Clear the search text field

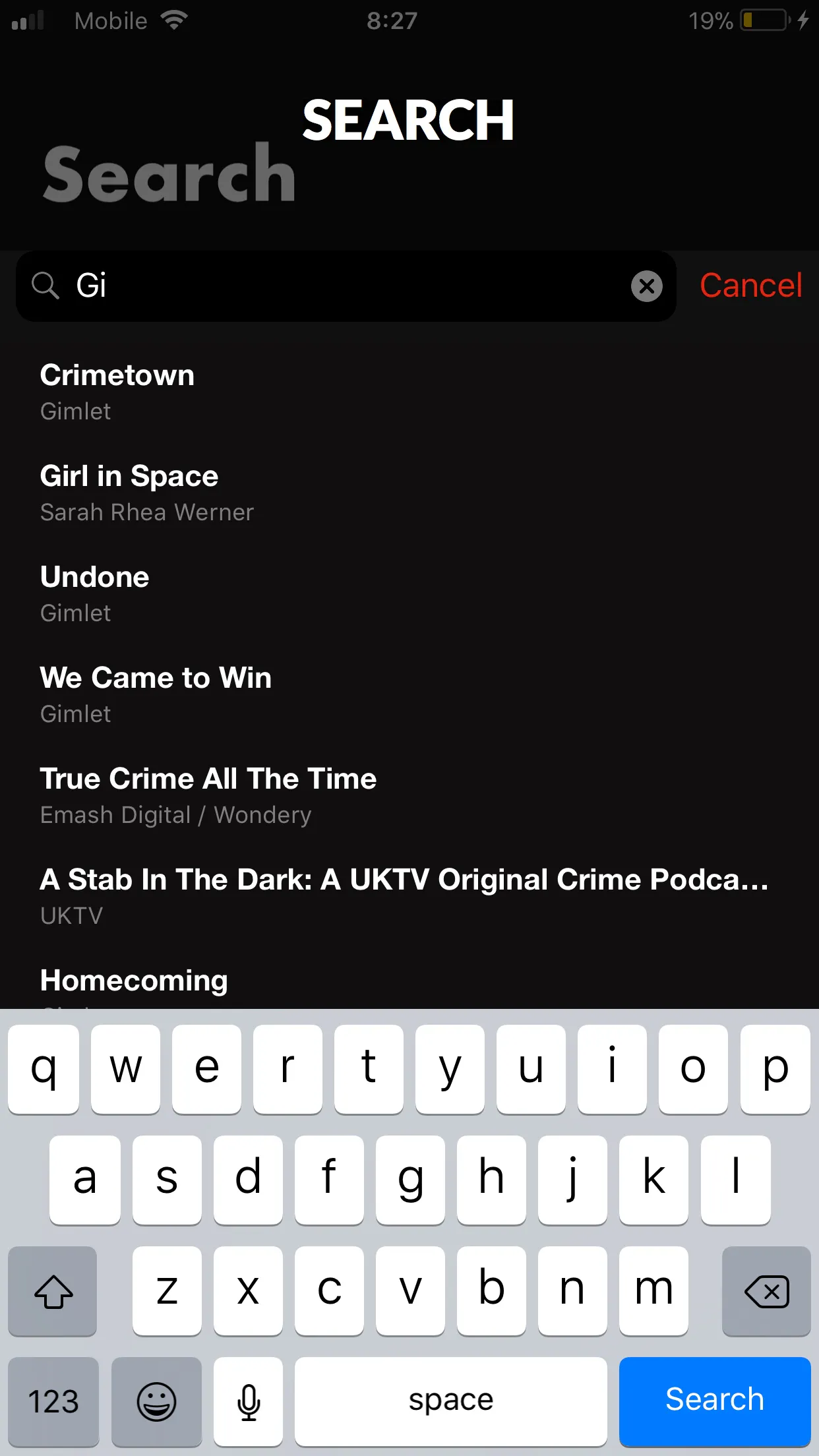point(646,286)
